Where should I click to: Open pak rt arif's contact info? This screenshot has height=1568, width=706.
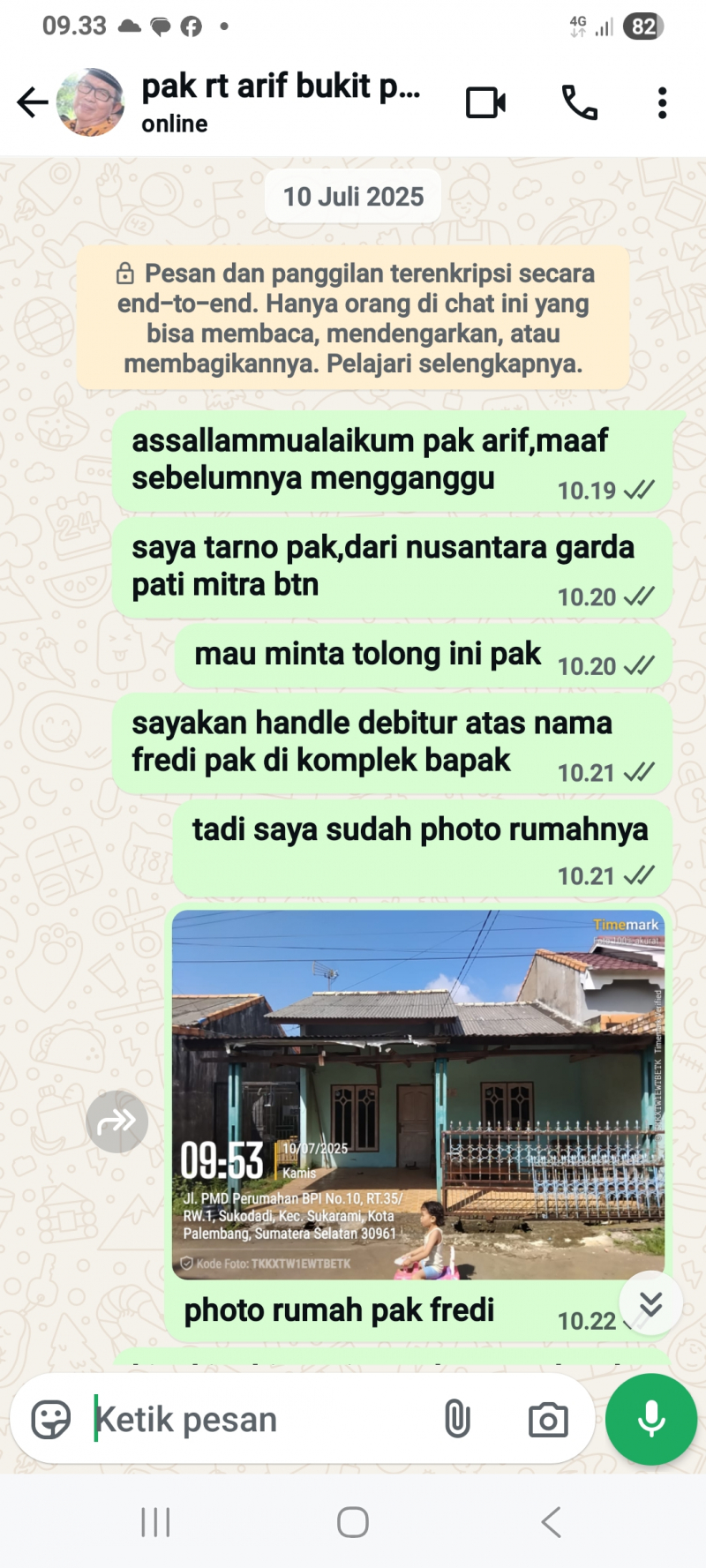click(281, 101)
